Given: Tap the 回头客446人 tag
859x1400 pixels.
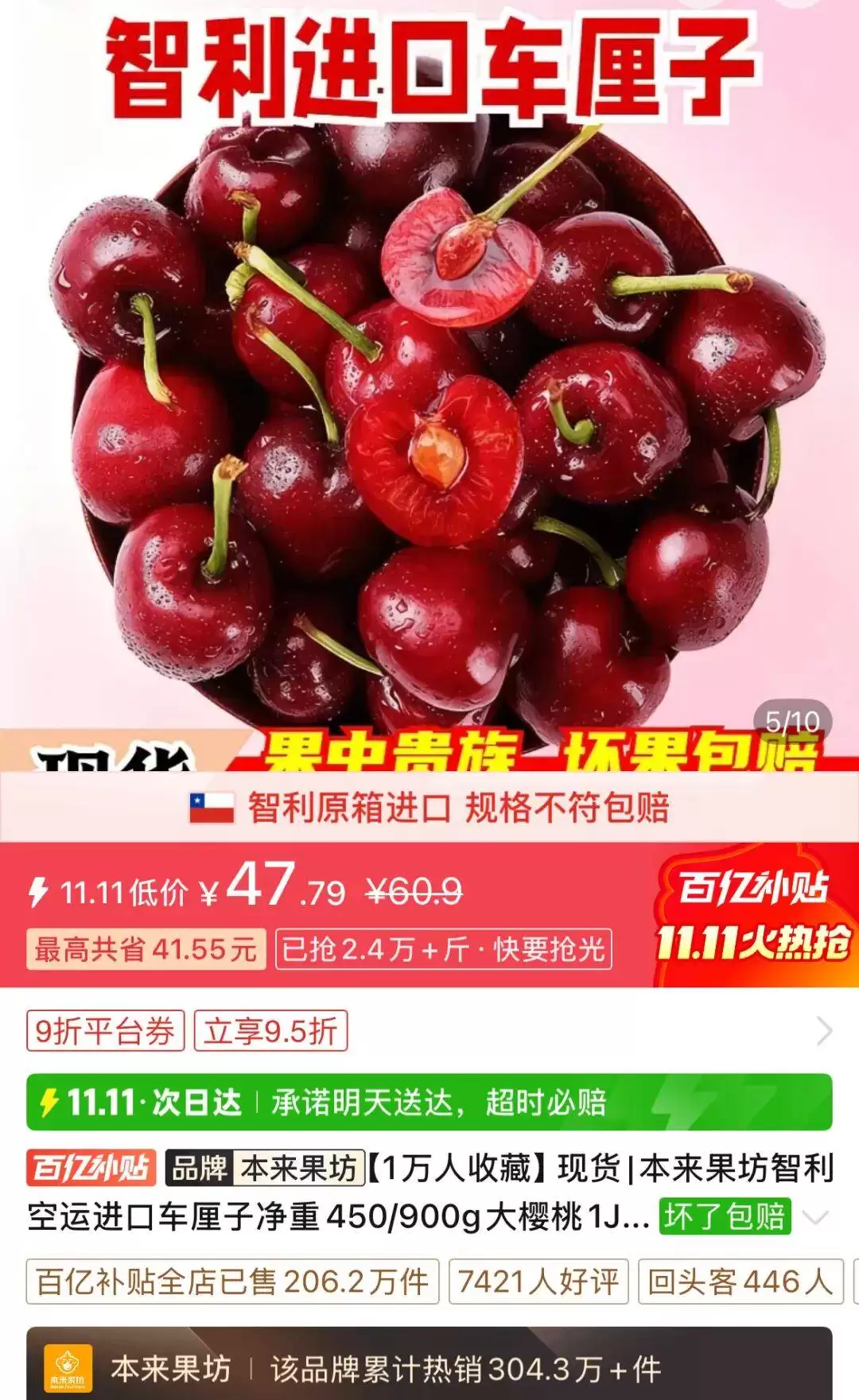Looking at the screenshot, I should click(740, 1282).
